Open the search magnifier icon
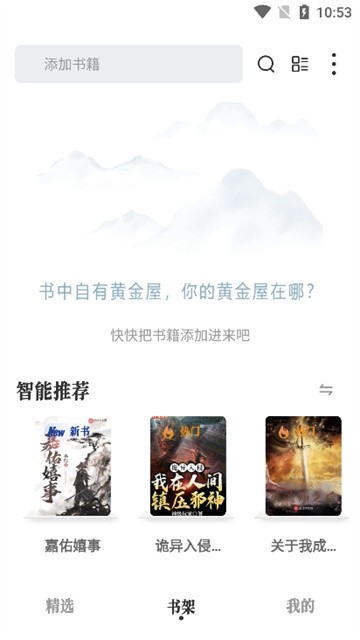 coord(266,64)
